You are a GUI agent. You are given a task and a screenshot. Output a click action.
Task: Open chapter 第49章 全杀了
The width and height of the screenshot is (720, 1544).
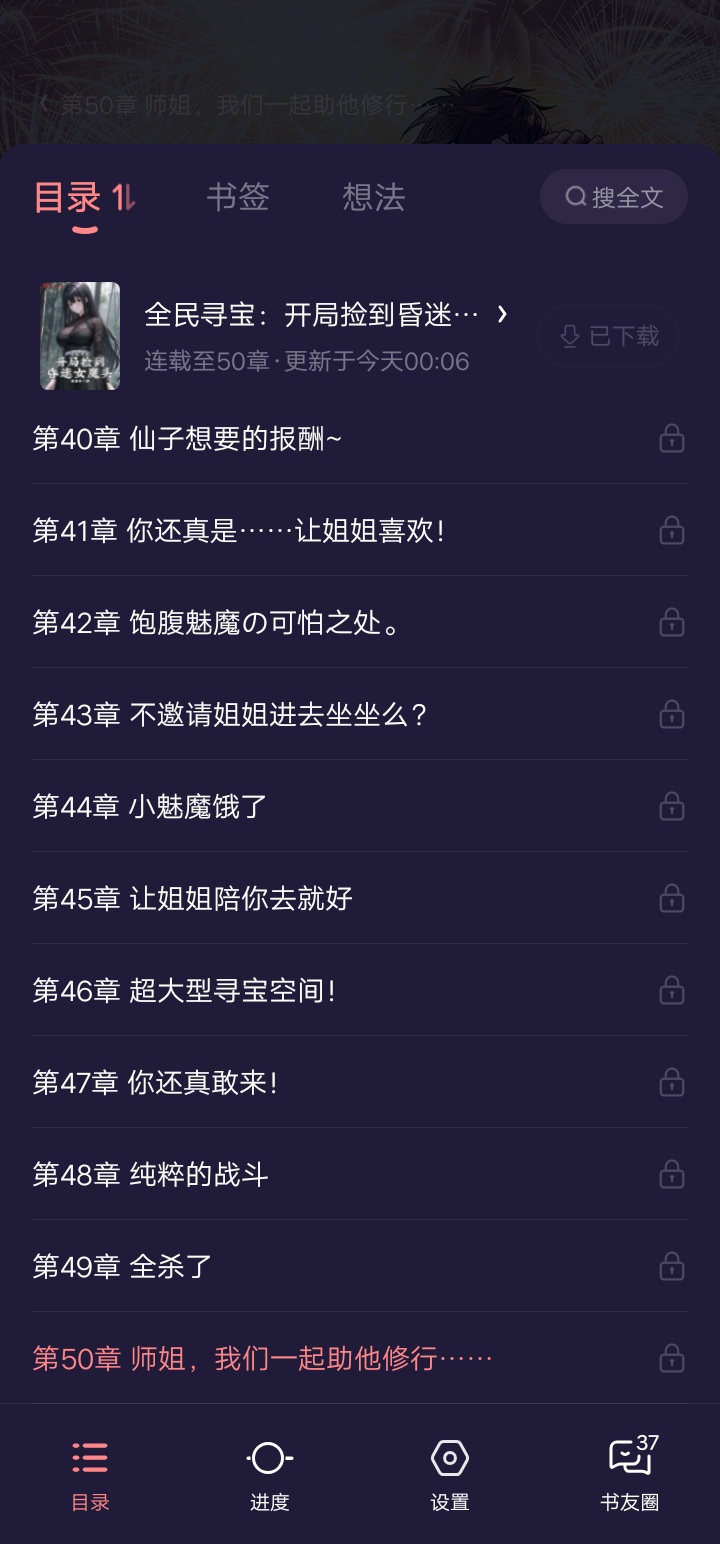(123, 1266)
